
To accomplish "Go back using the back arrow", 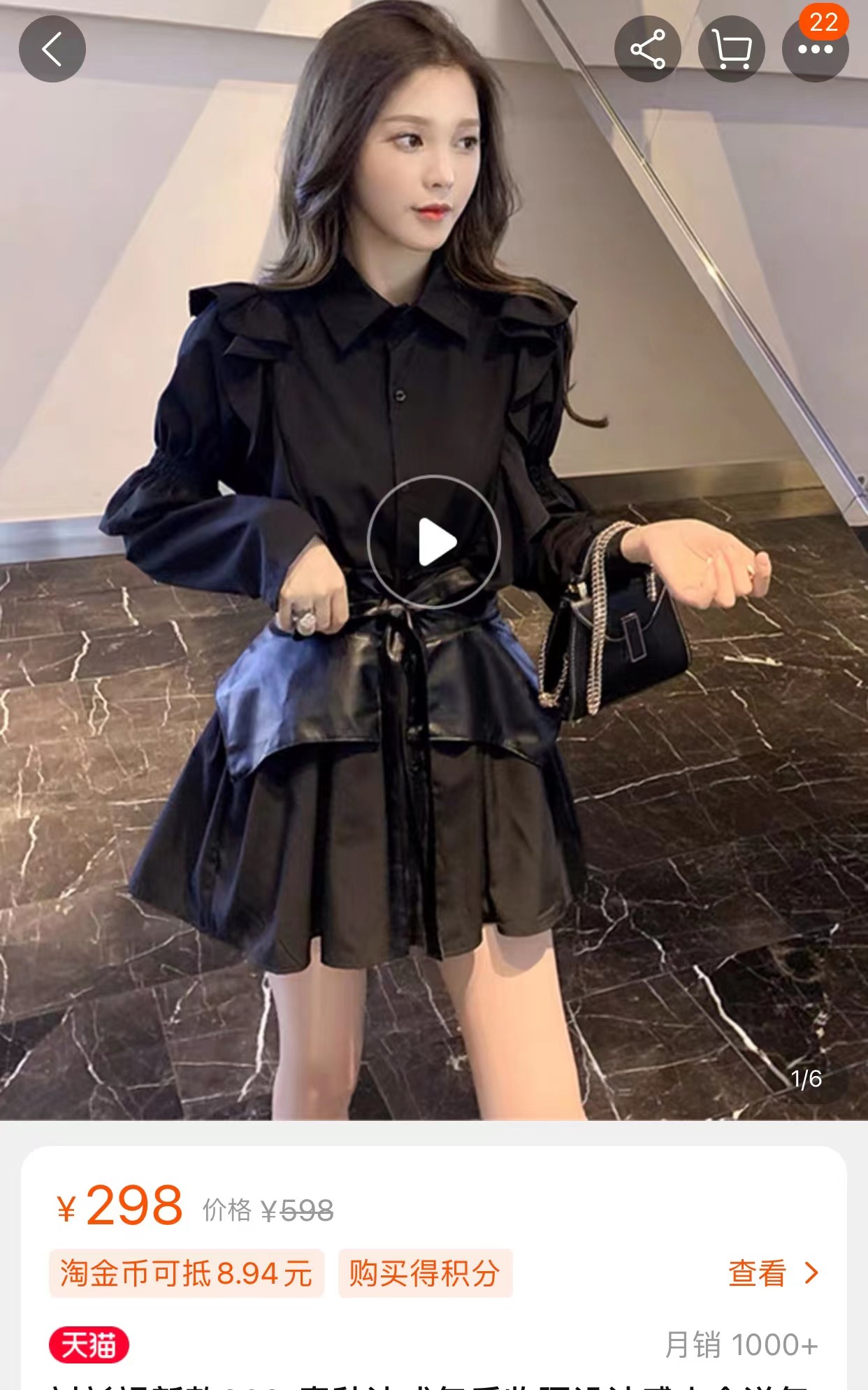I will (x=52, y=49).
